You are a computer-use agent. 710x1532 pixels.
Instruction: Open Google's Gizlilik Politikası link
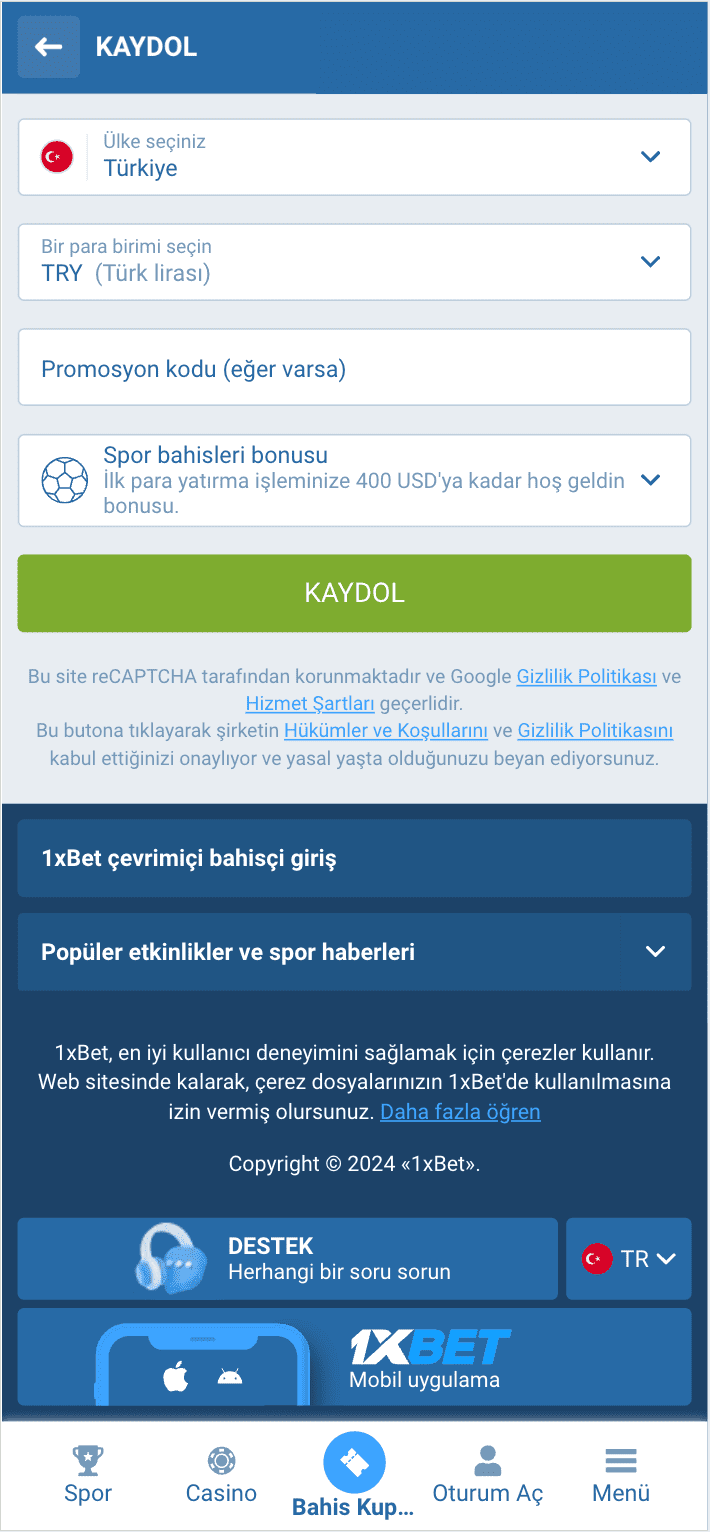tap(586, 677)
